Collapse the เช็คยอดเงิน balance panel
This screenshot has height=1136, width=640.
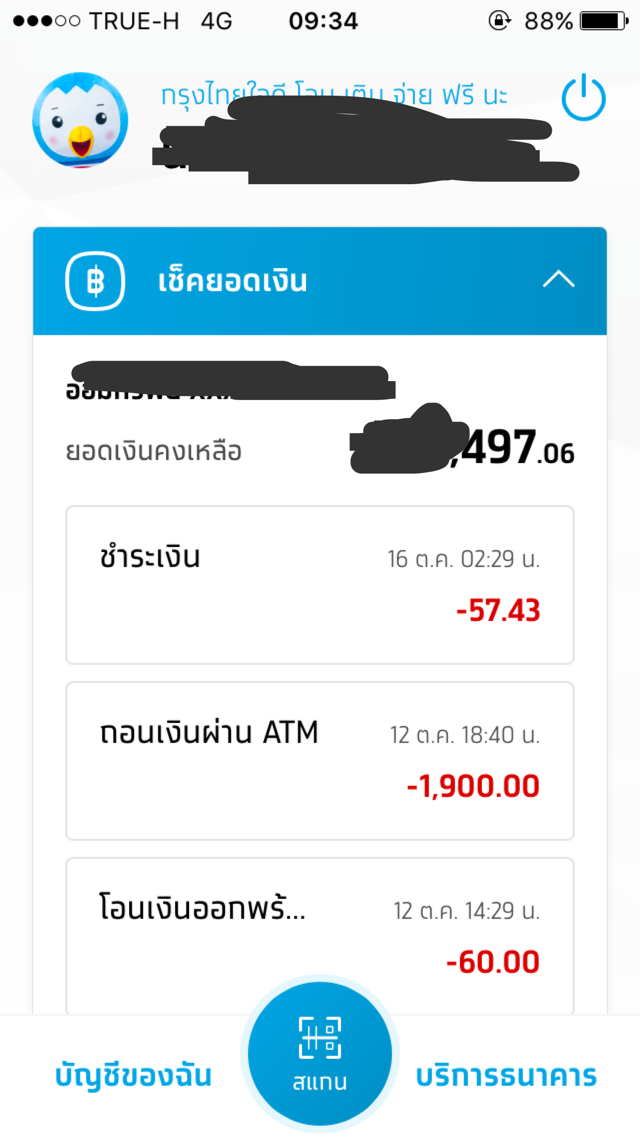click(x=559, y=280)
